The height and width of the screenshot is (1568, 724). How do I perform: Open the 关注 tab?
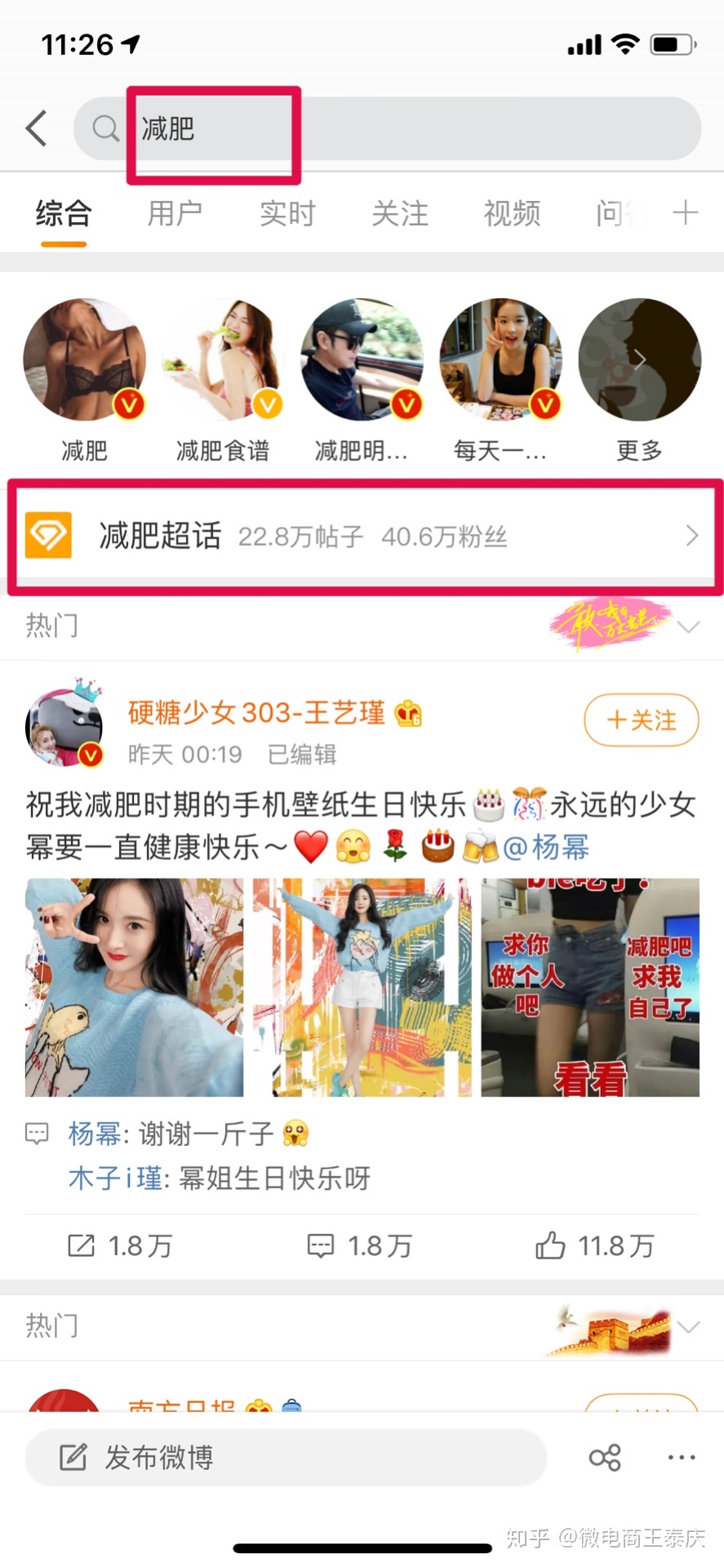pos(400,214)
